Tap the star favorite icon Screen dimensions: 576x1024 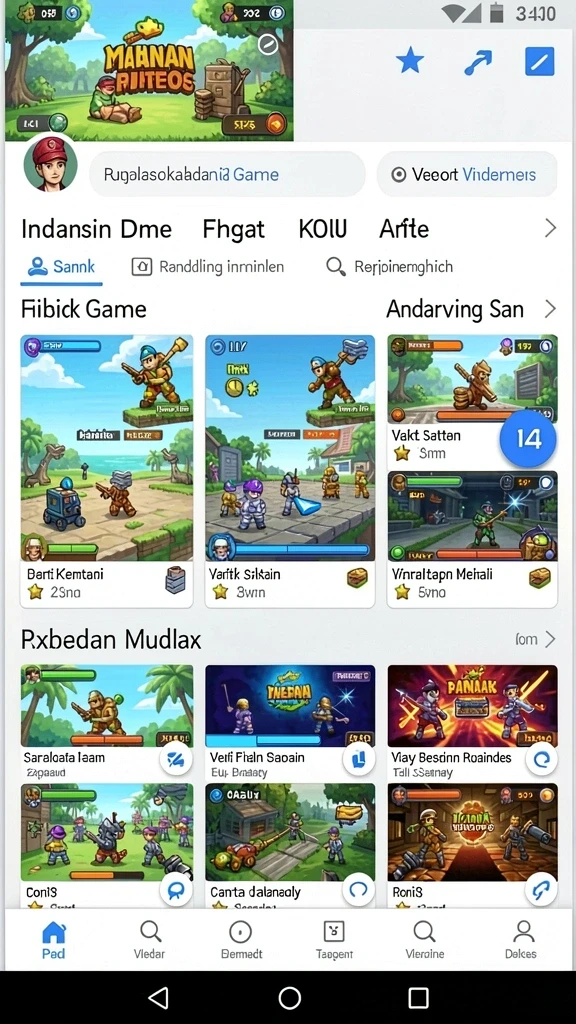coord(410,61)
